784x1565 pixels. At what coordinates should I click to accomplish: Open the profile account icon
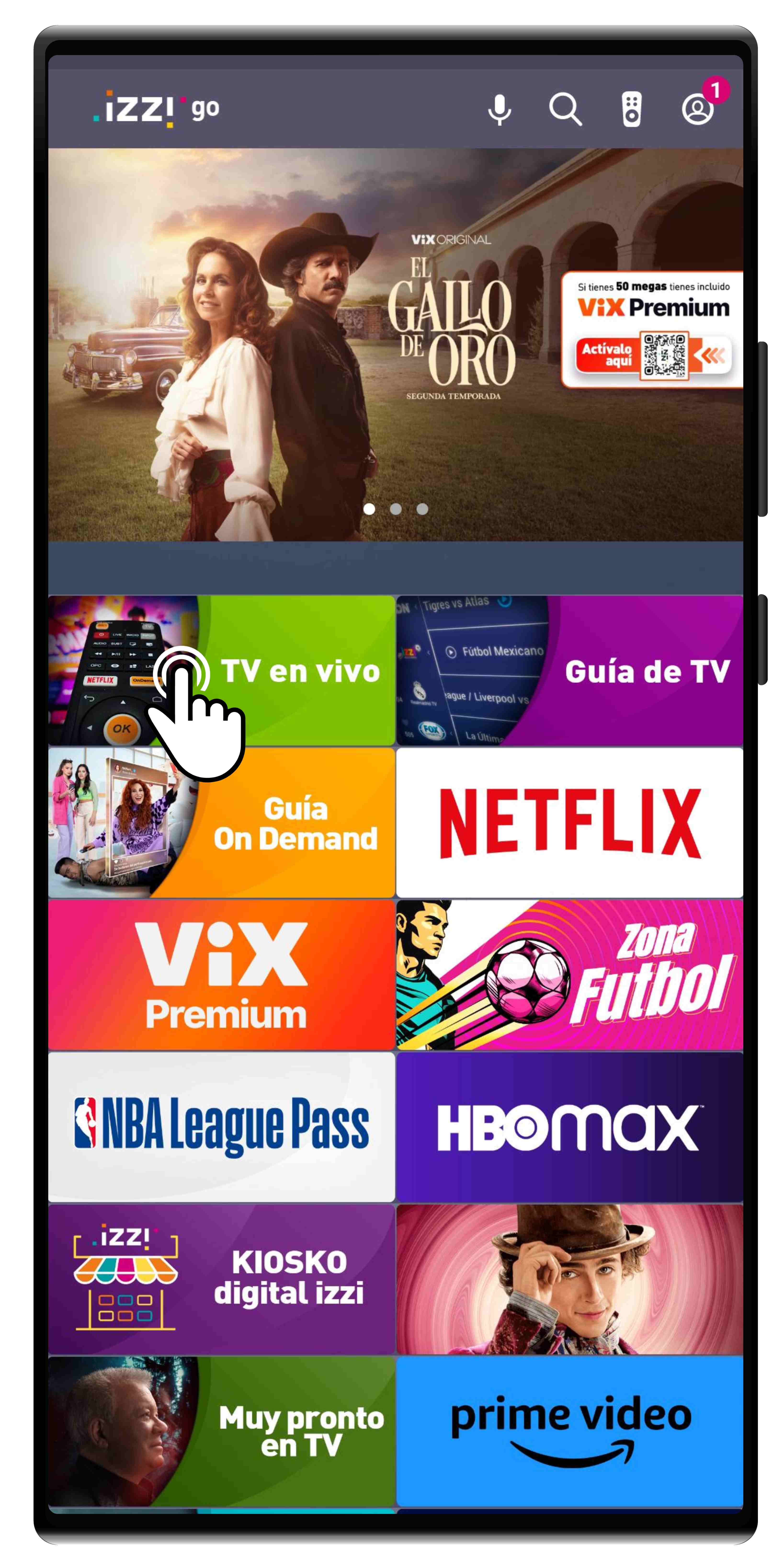[x=697, y=109]
